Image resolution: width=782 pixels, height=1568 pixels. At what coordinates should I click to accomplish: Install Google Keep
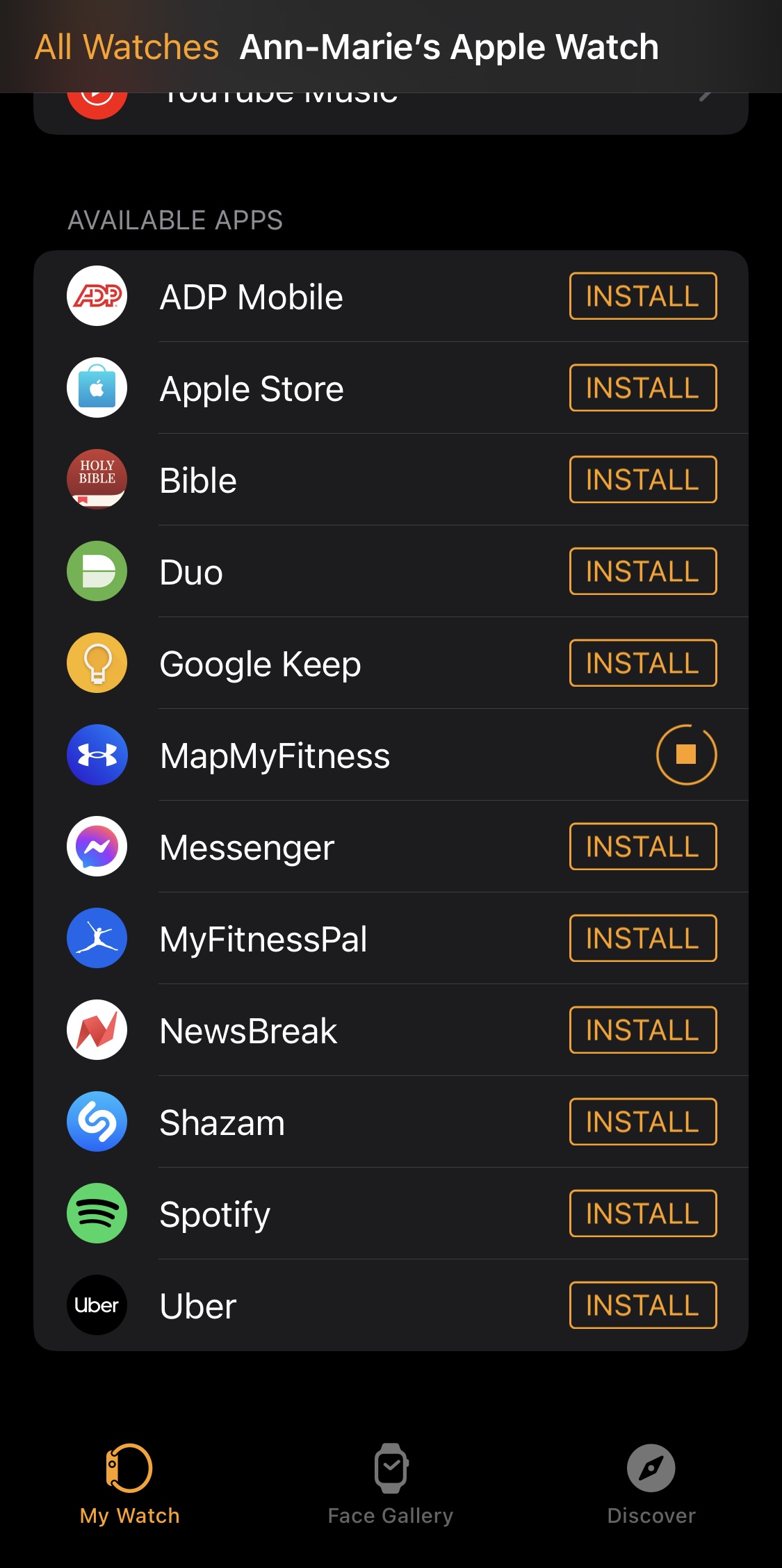(x=642, y=663)
